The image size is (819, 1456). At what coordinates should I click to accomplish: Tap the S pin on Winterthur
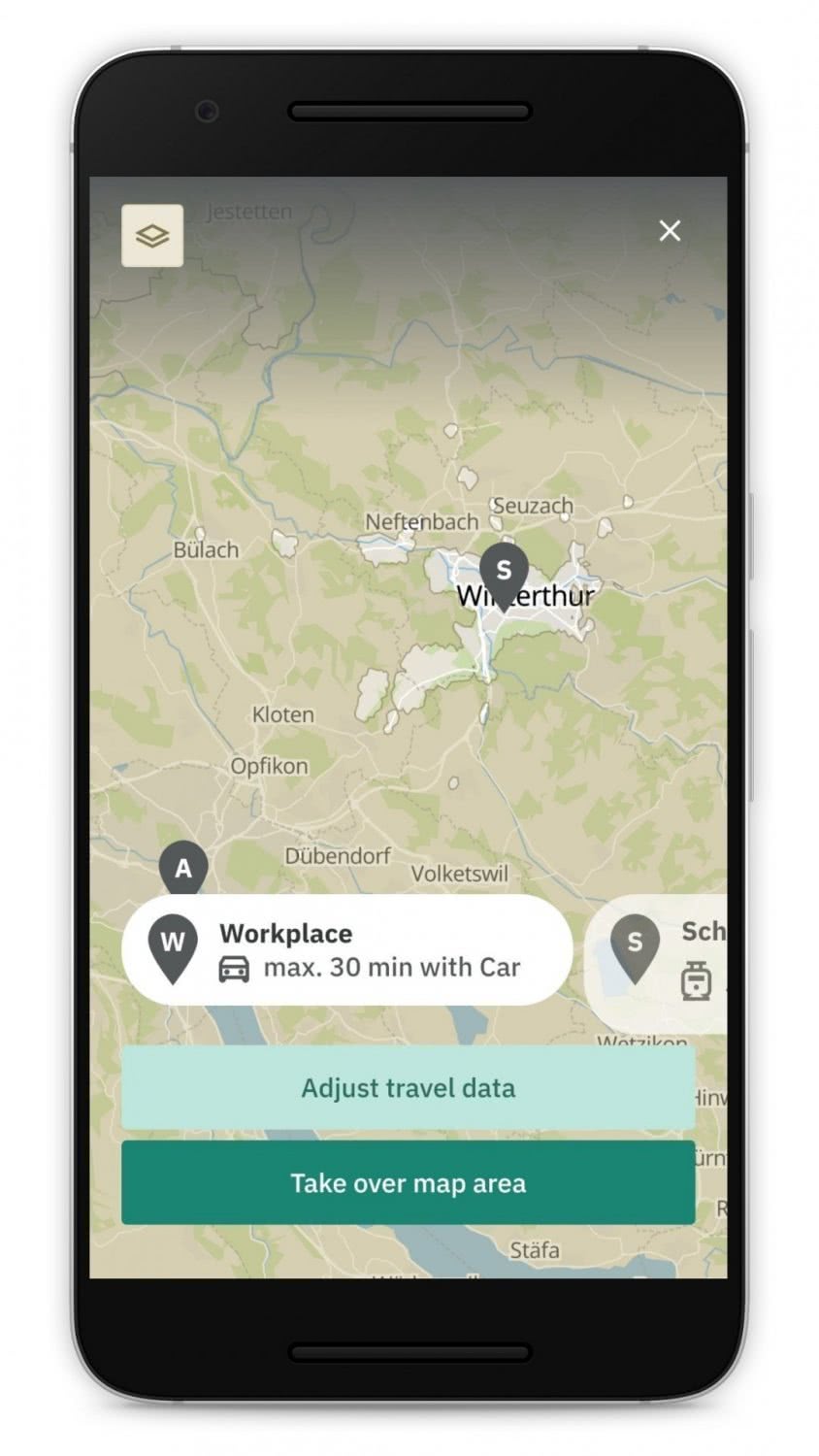504,575
